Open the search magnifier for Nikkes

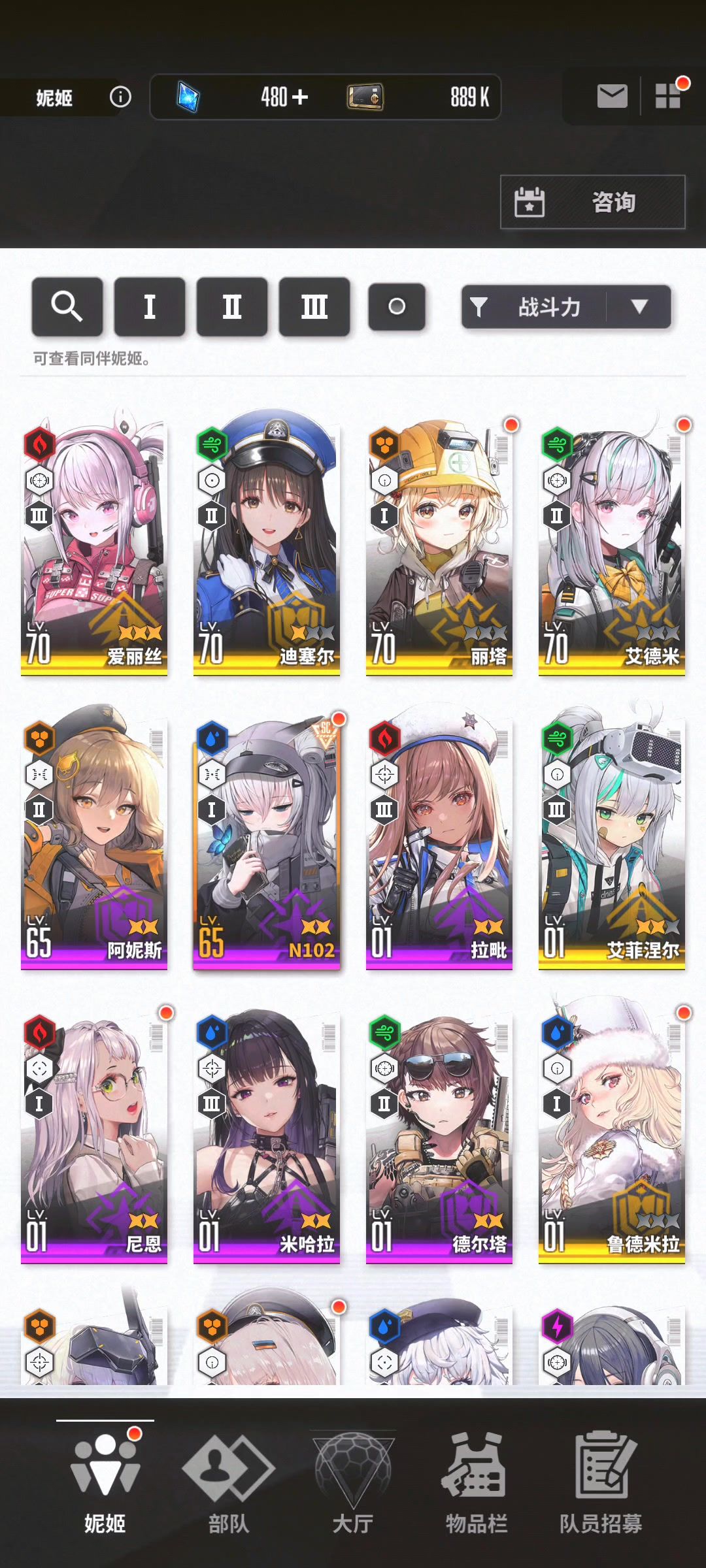click(x=67, y=306)
